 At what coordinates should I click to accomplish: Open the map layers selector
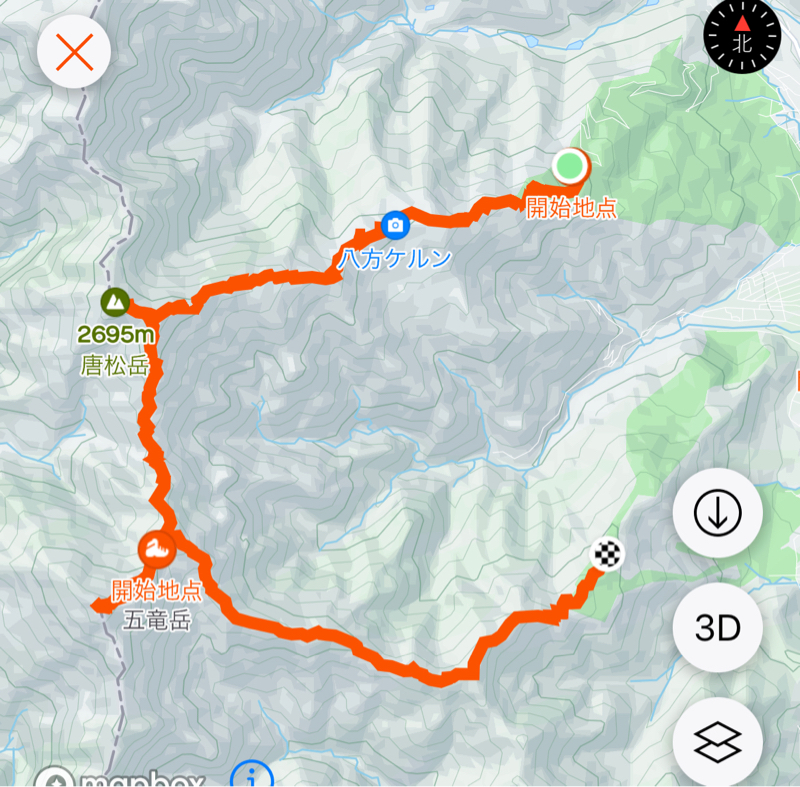pos(717,741)
